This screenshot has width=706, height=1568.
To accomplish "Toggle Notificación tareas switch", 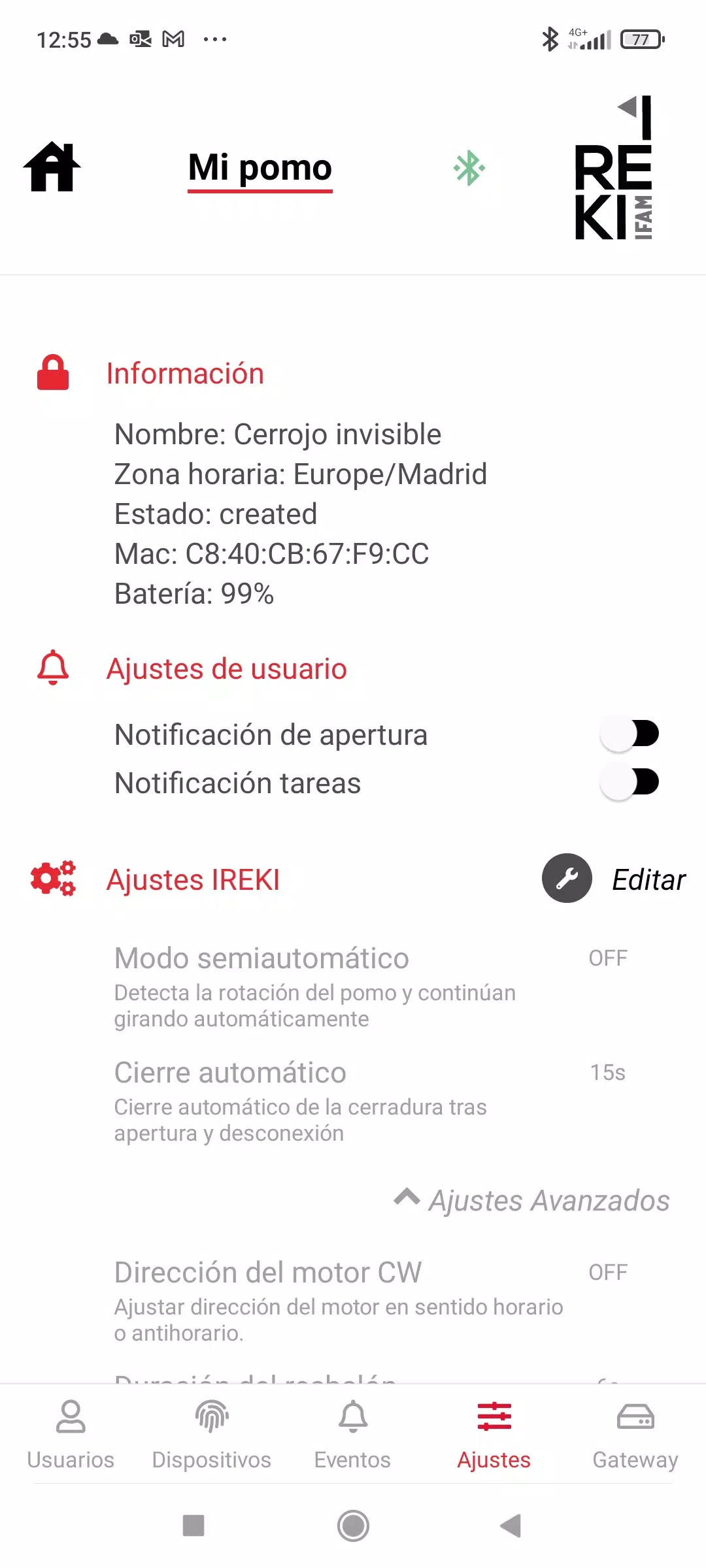I will pyautogui.click(x=630, y=783).
